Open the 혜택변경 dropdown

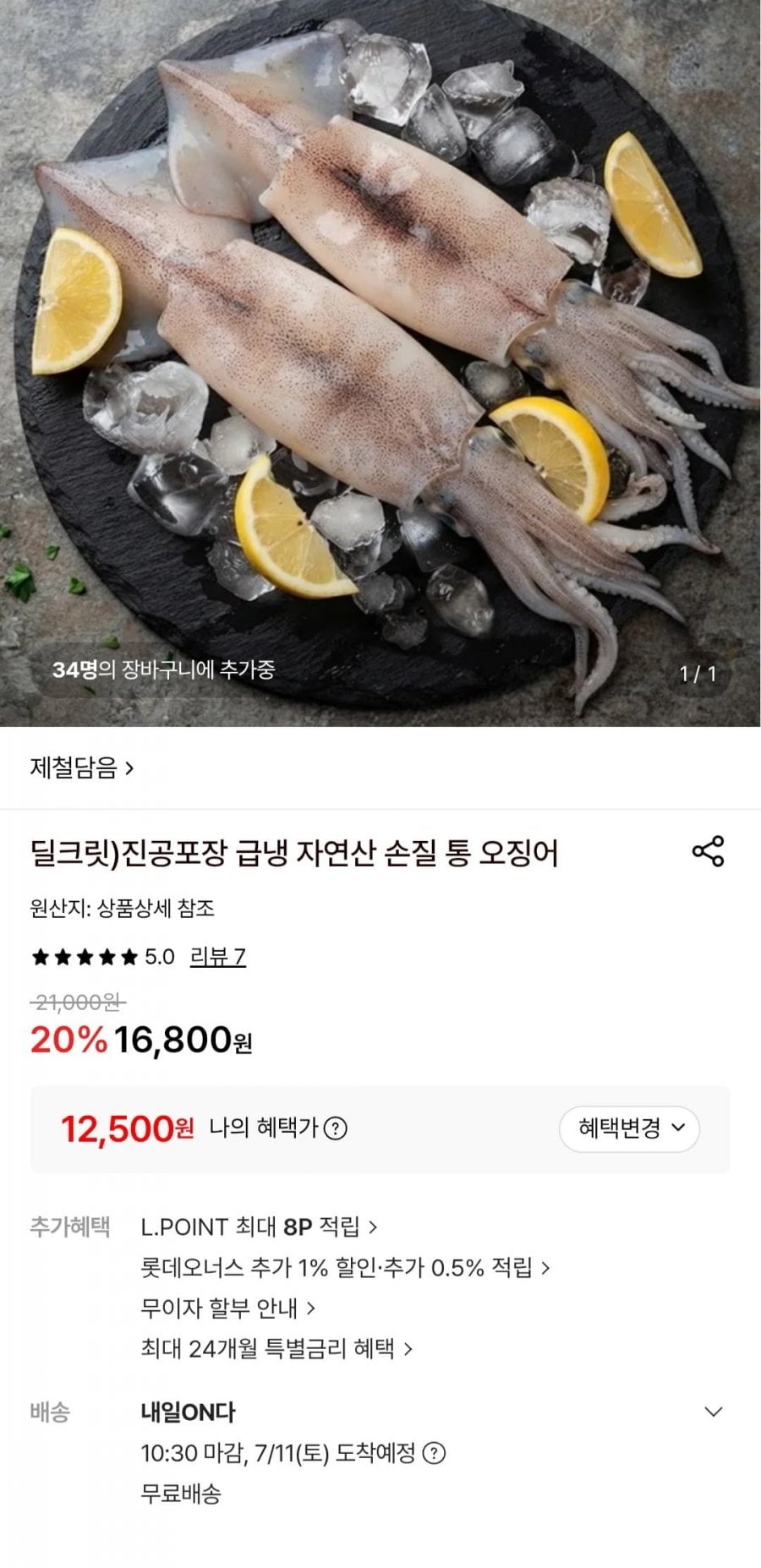pos(629,1128)
